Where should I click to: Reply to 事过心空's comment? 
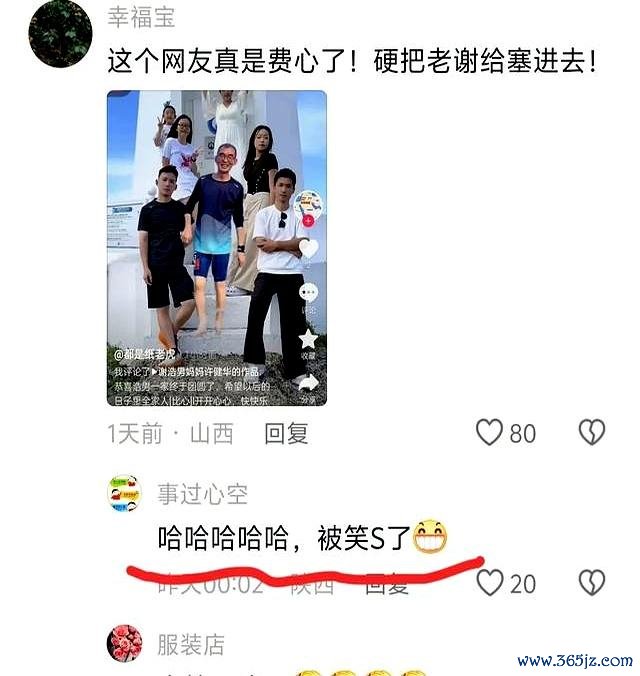(386, 584)
